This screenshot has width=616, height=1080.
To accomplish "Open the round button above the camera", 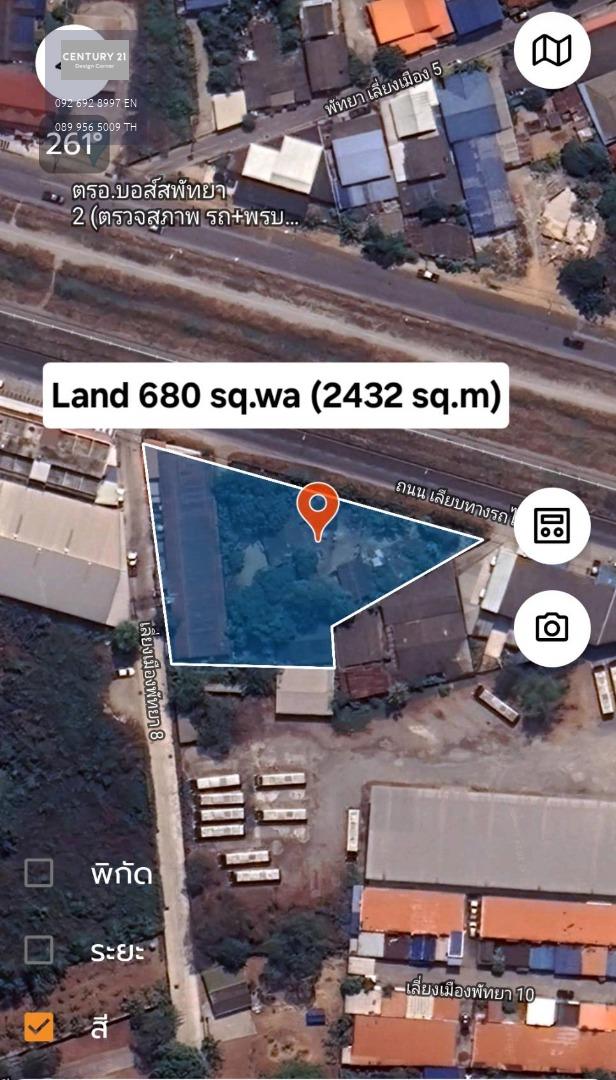I will [x=552, y=526].
